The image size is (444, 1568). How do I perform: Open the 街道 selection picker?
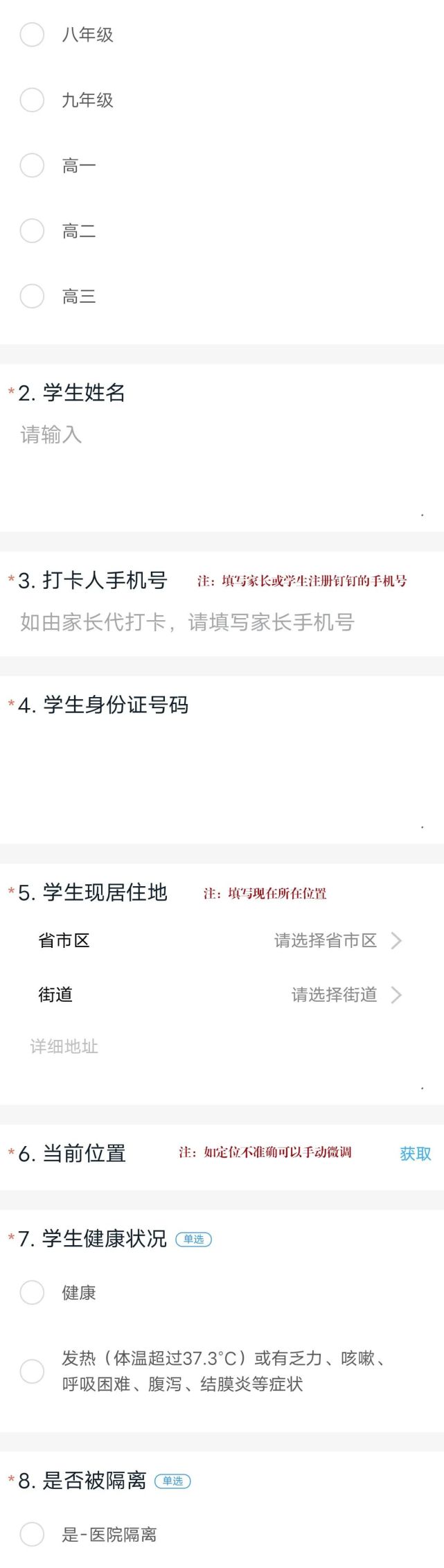point(345,994)
